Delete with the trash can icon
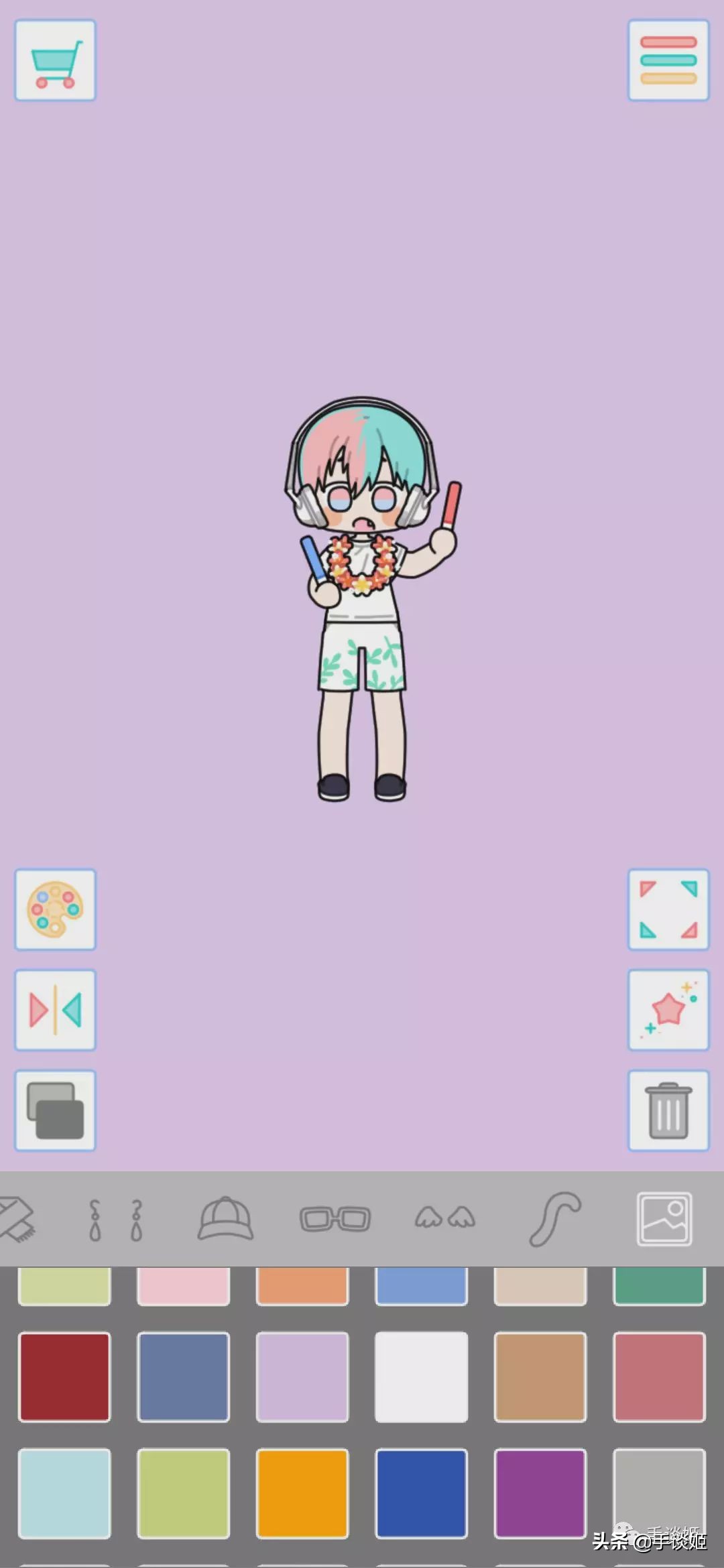Viewport: 724px width, 1568px height. 668,1110
